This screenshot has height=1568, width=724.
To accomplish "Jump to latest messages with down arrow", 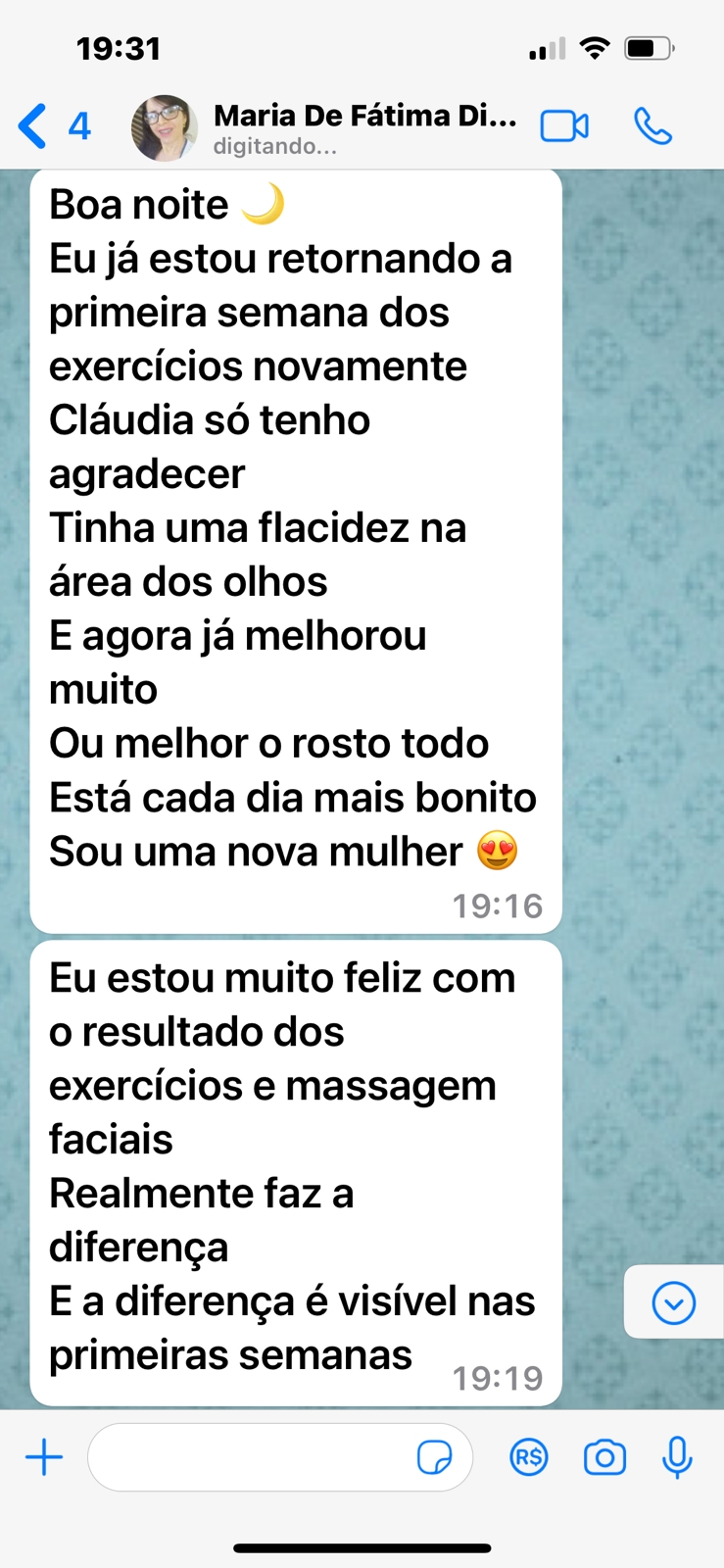I will coord(674,1303).
